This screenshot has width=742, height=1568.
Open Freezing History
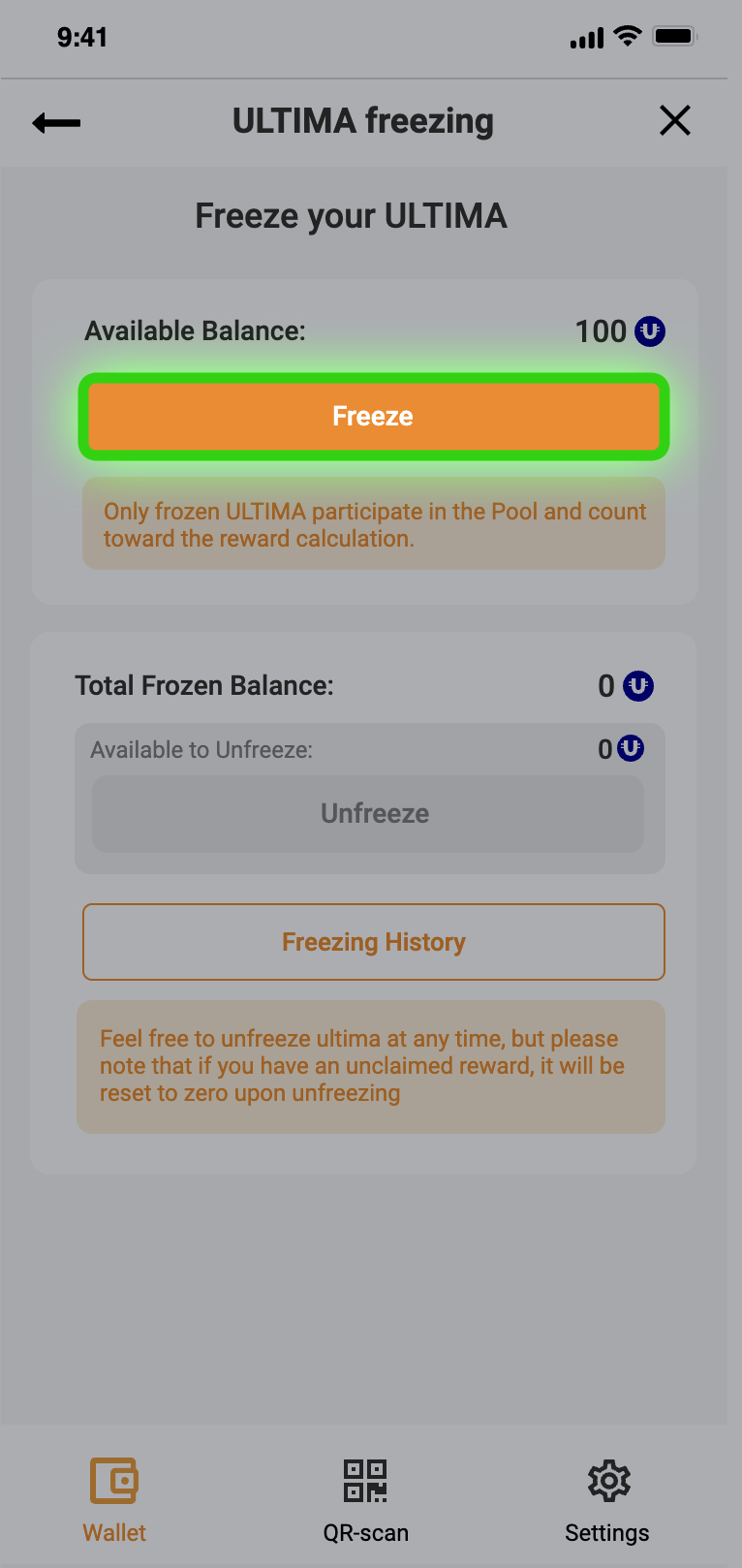(x=374, y=942)
